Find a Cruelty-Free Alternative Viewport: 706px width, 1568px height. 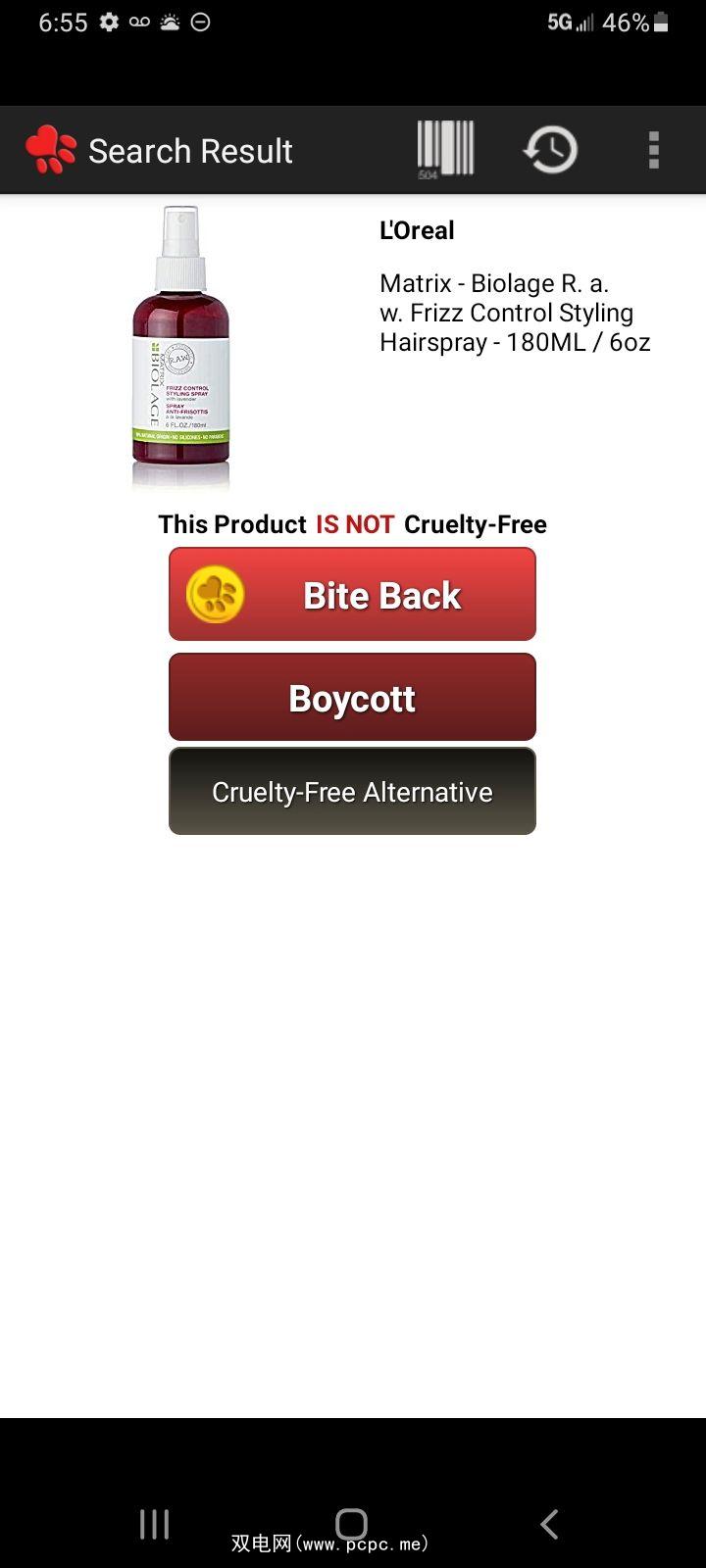pos(352,792)
